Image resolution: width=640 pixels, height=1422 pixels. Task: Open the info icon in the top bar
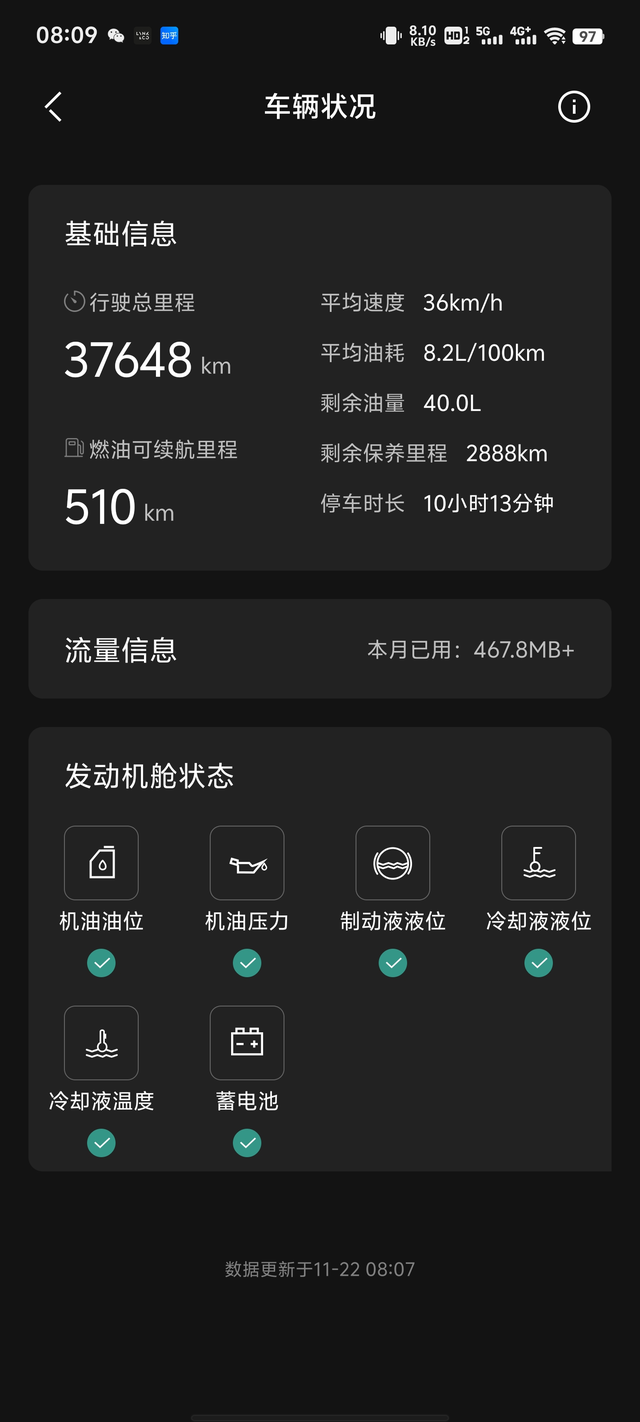(574, 107)
